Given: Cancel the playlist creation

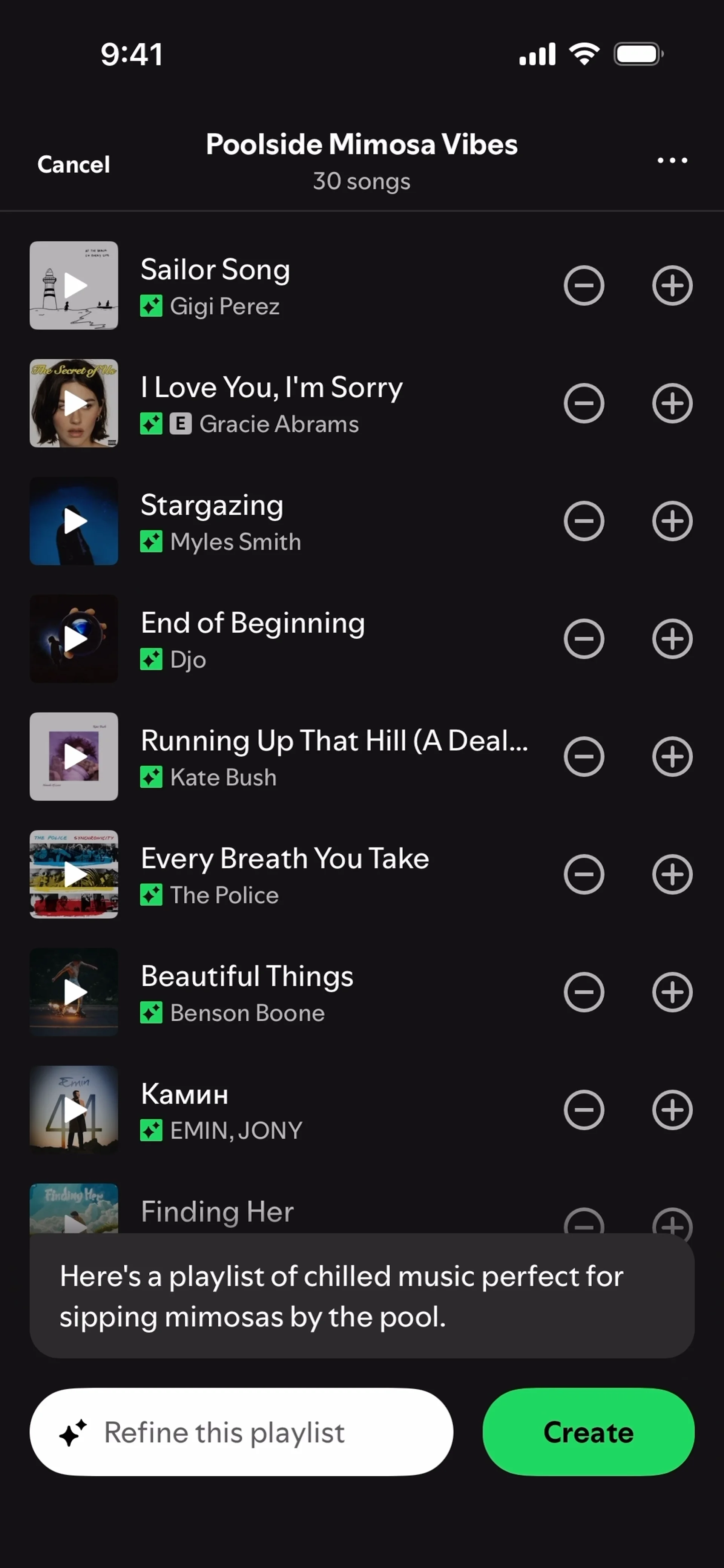Looking at the screenshot, I should pos(74,164).
